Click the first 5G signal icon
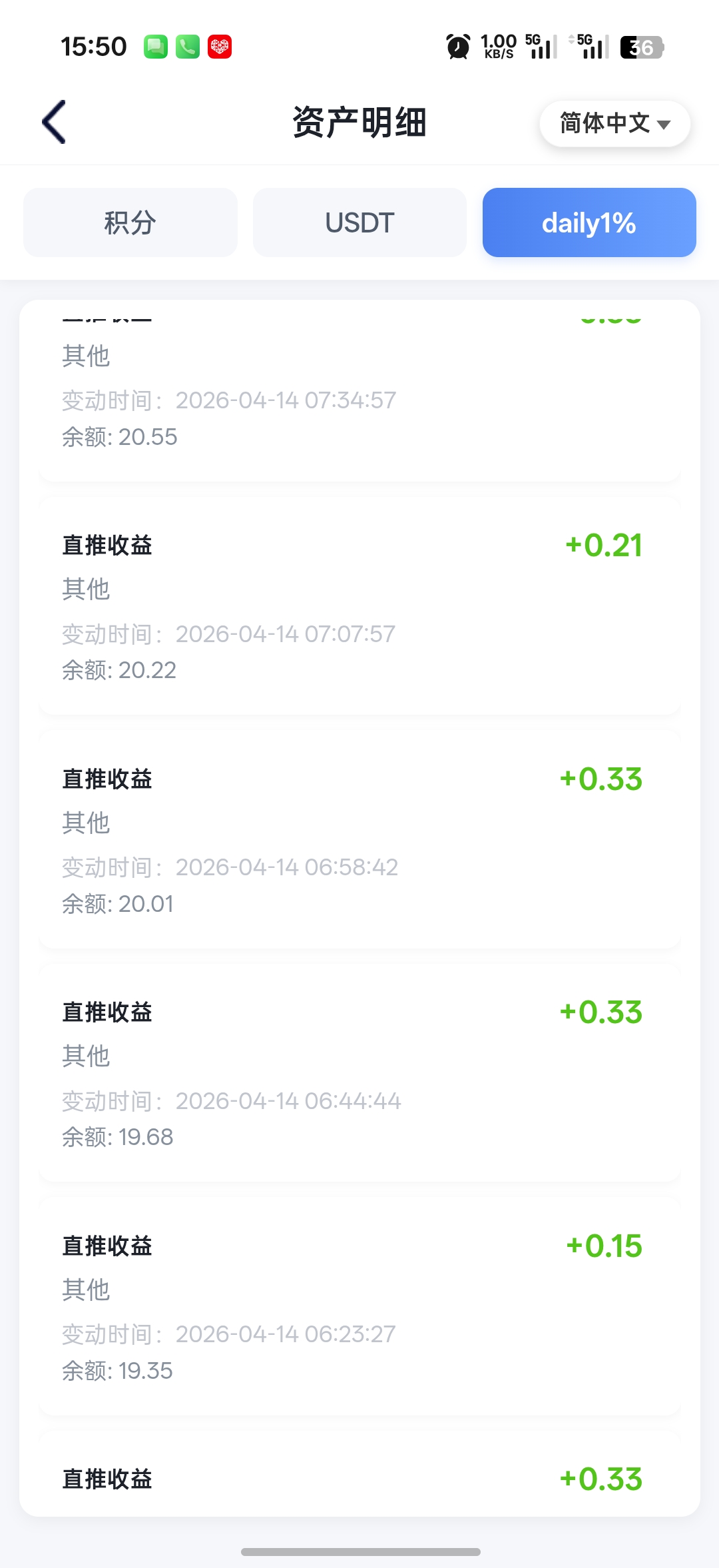The width and height of the screenshot is (719, 1568). [539, 45]
